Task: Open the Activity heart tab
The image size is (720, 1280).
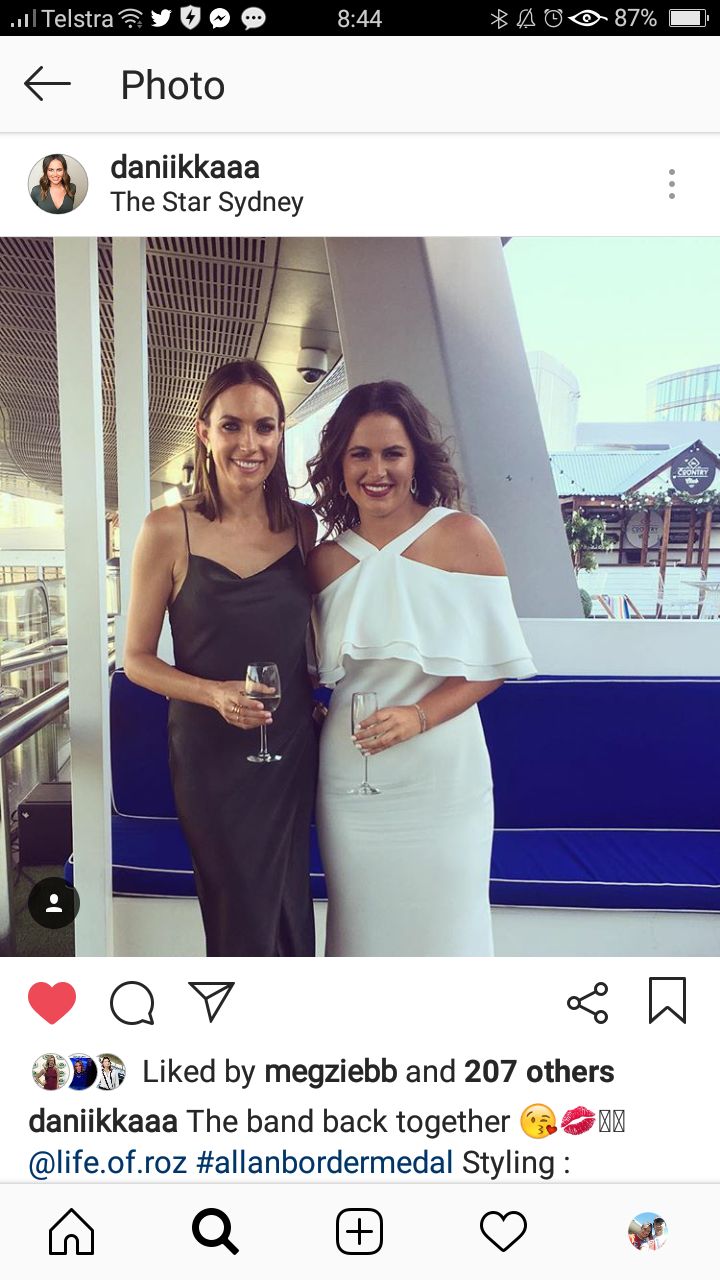Action: point(503,1232)
